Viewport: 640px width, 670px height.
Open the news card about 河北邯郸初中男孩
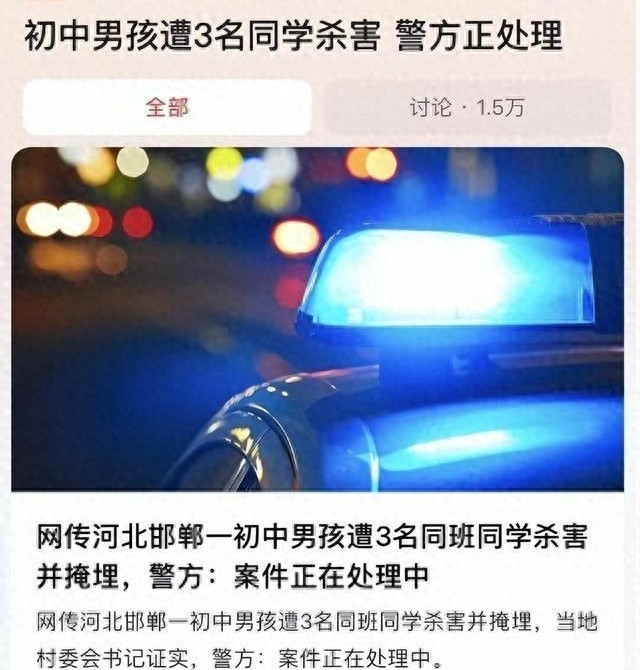pos(318,556)
